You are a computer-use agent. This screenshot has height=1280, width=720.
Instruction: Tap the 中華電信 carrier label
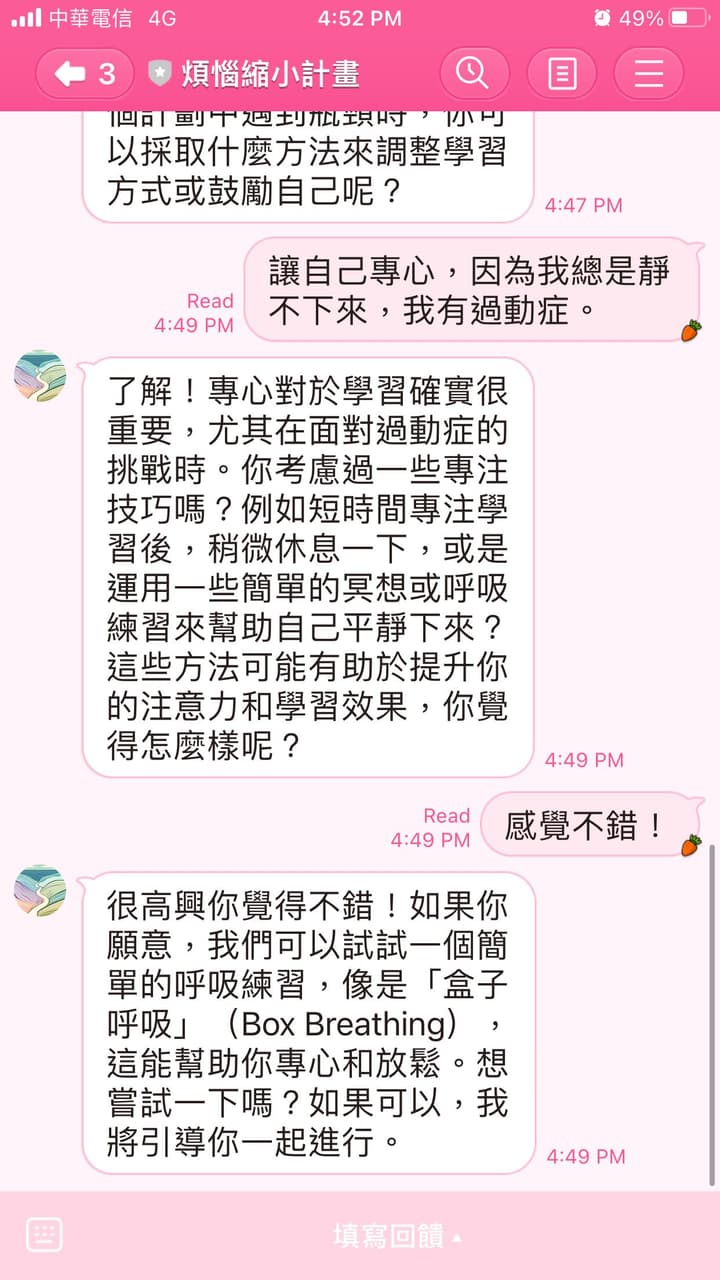tap(88, 16)
